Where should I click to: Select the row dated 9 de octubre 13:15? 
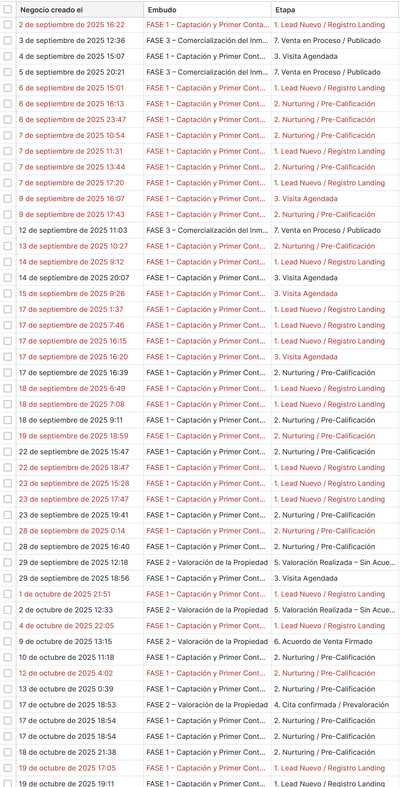(x=8, y=641)
